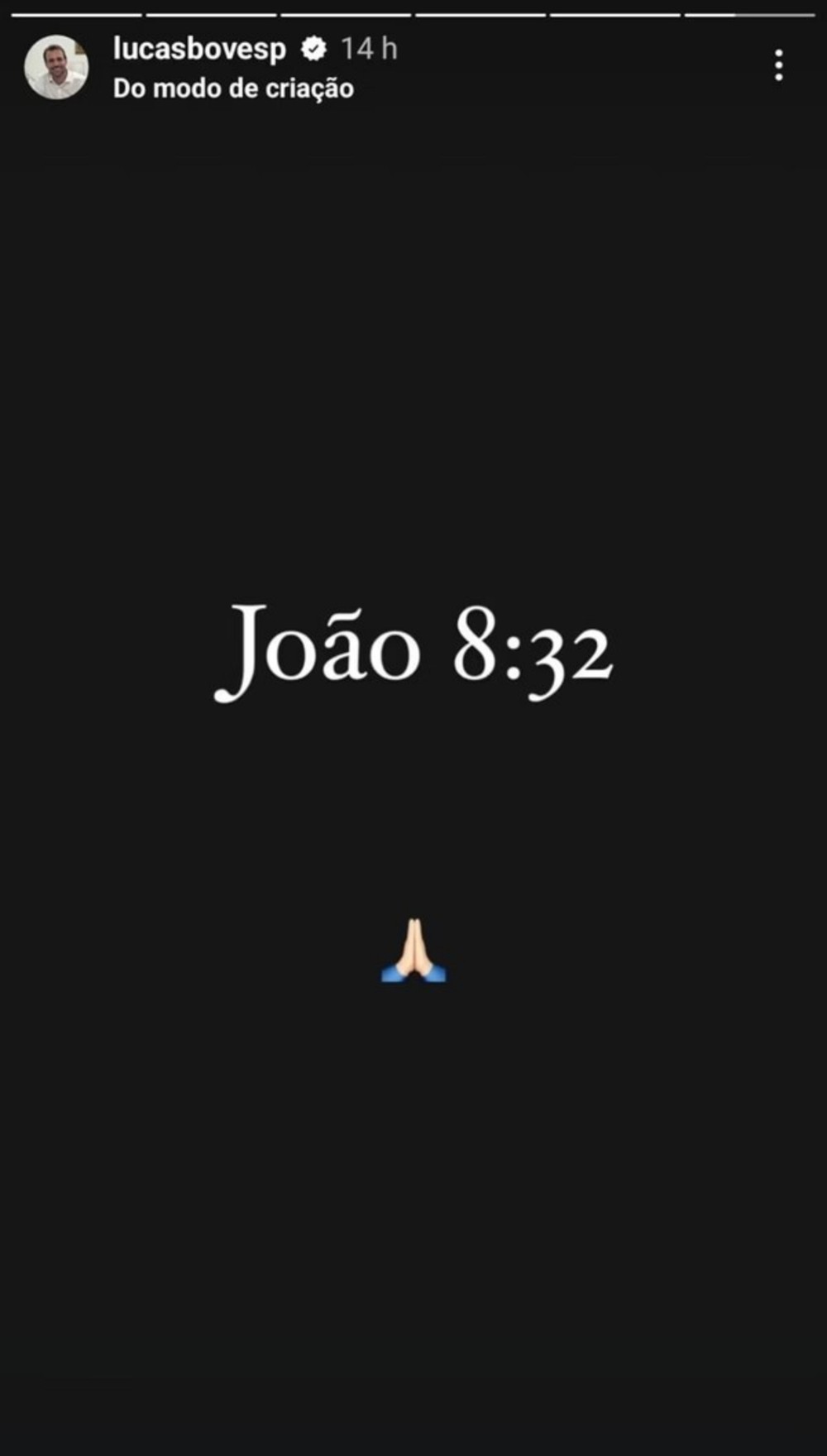Open the three-dot story options menu
The image size is (827, 1456).
coord(778,65)
